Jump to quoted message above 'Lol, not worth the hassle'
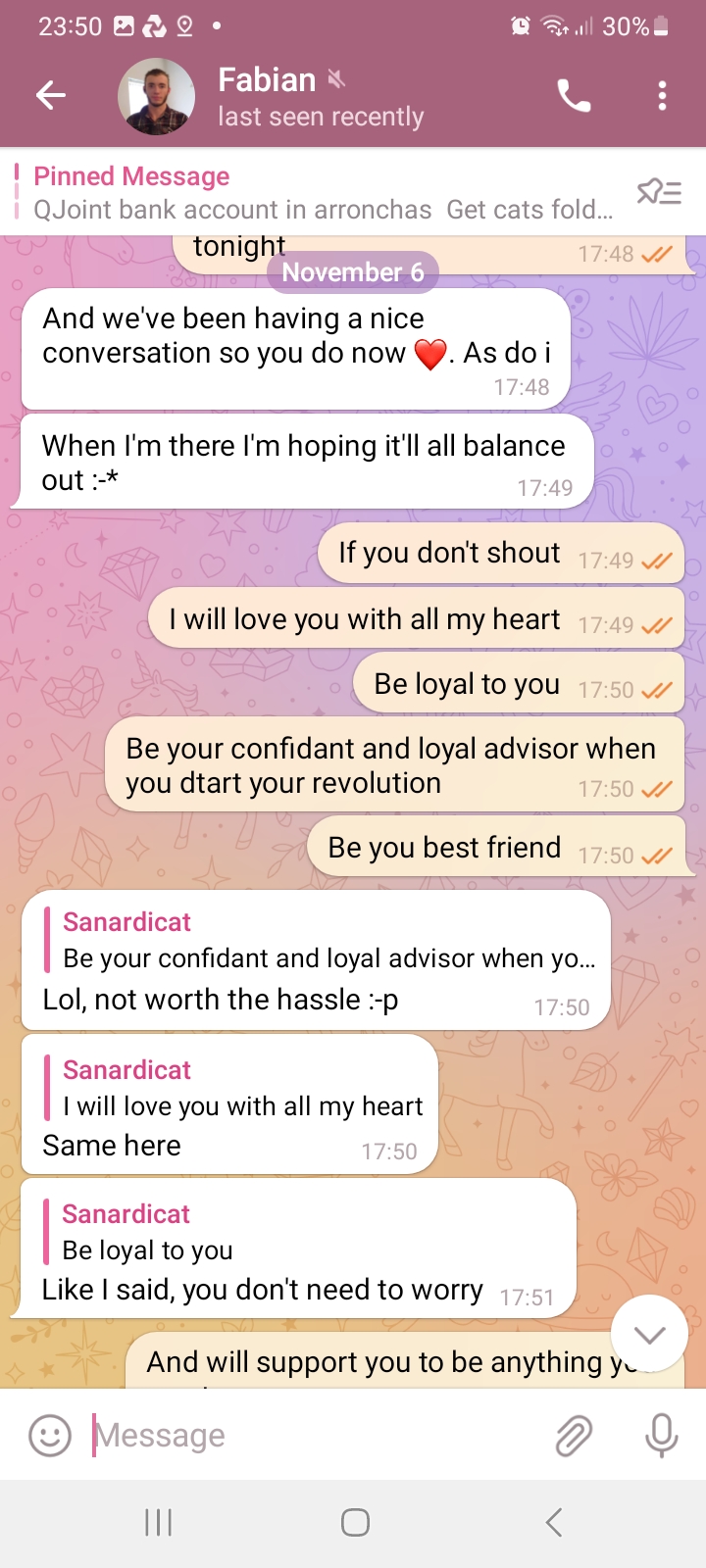 click(x=324, y=941)
